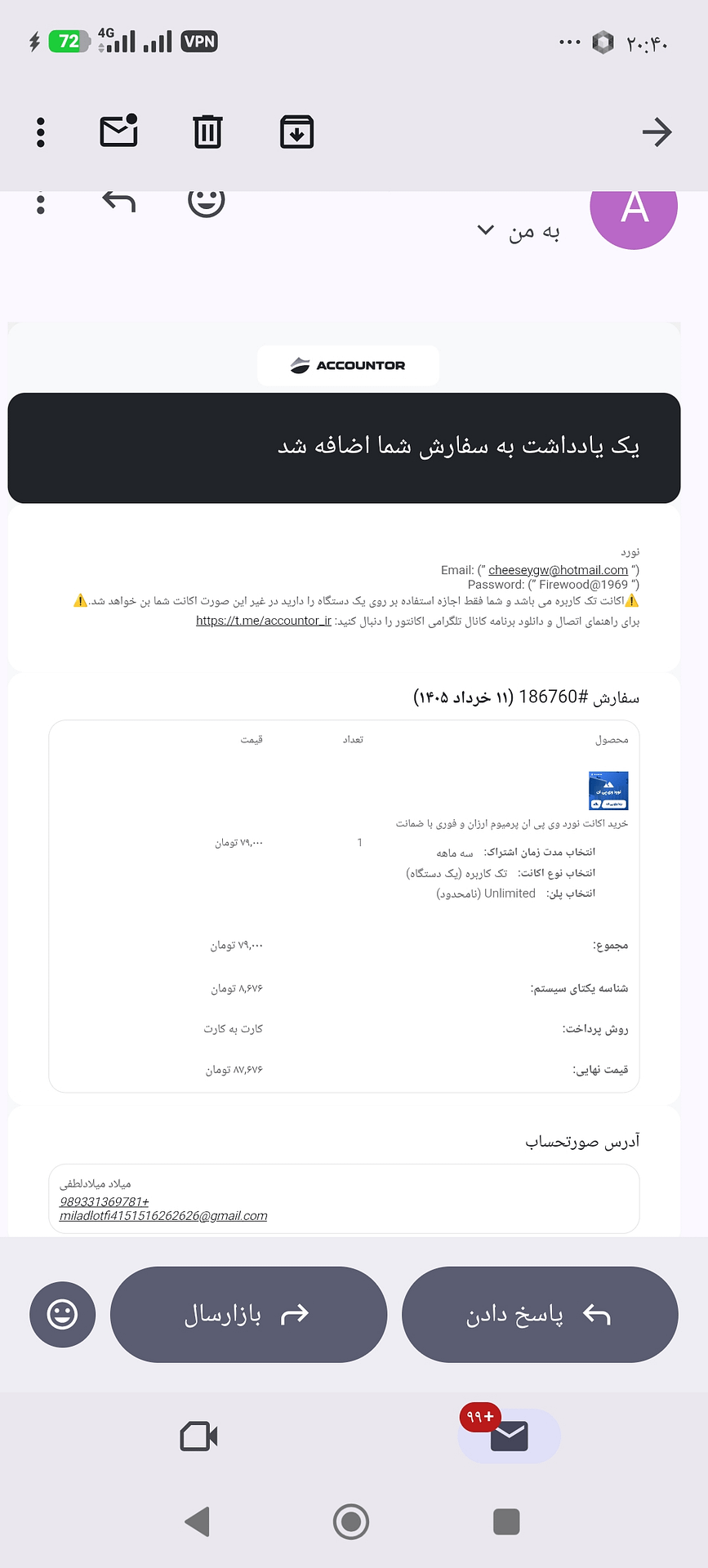Delete this email with the trash icon
This screenshot has width=708, height=1568.
point(207,131)
